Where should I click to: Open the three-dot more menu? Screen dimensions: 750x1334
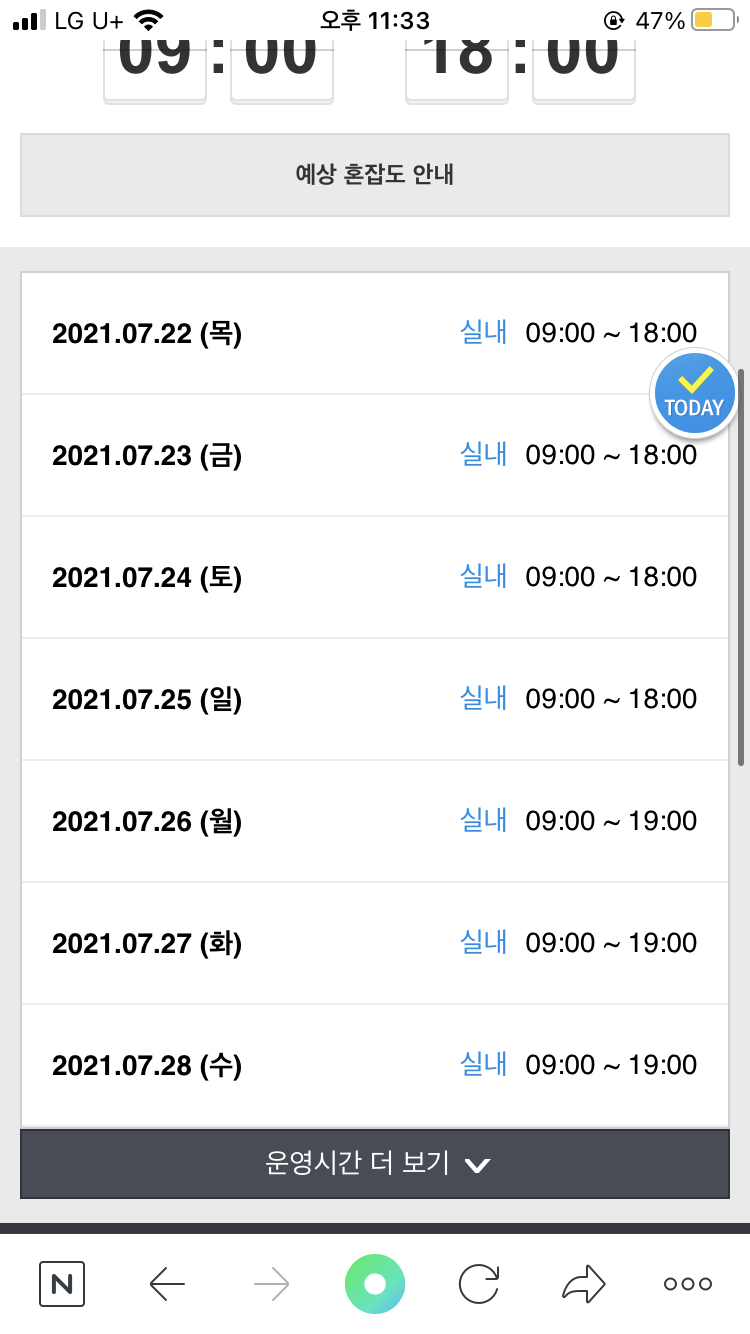tap(688, 1284)
